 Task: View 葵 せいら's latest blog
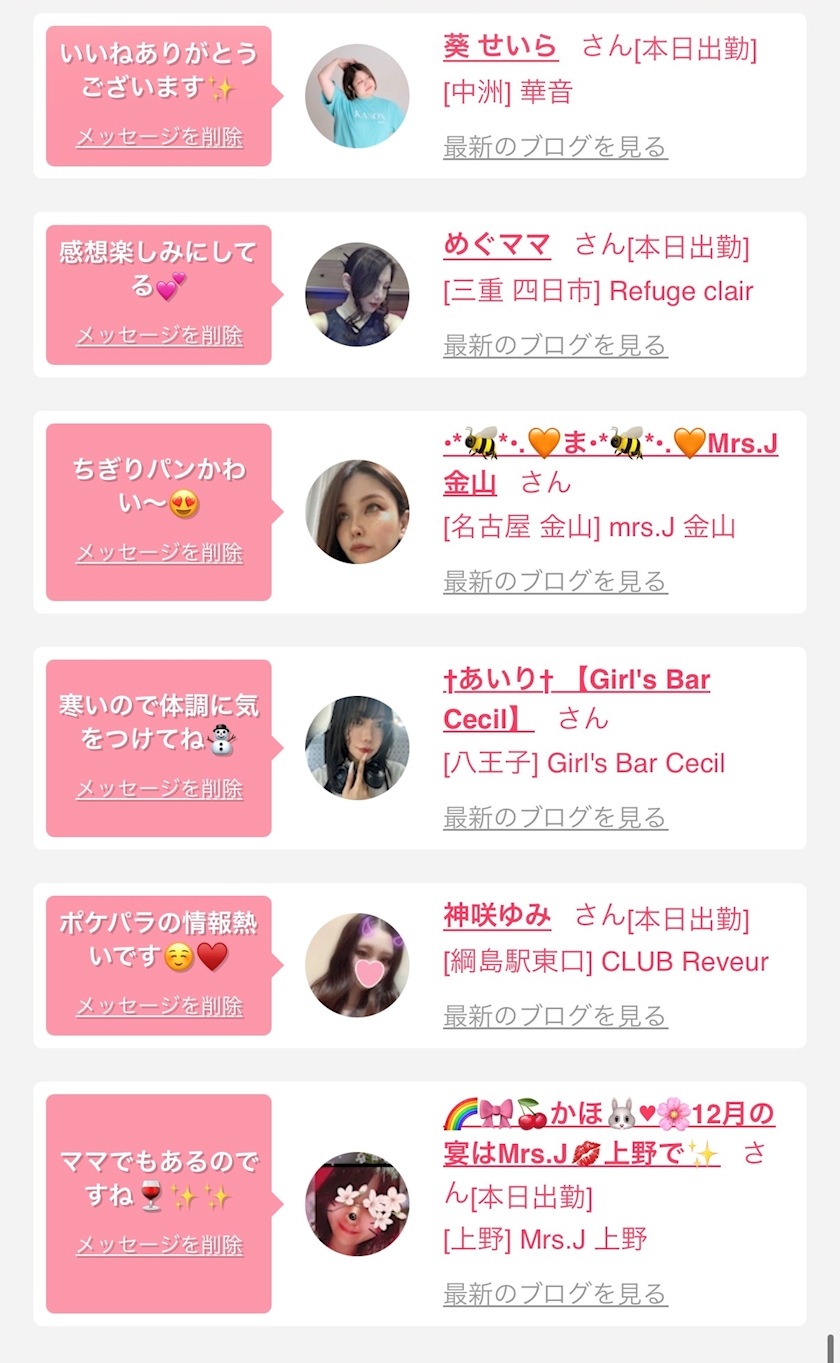[555, 147]
